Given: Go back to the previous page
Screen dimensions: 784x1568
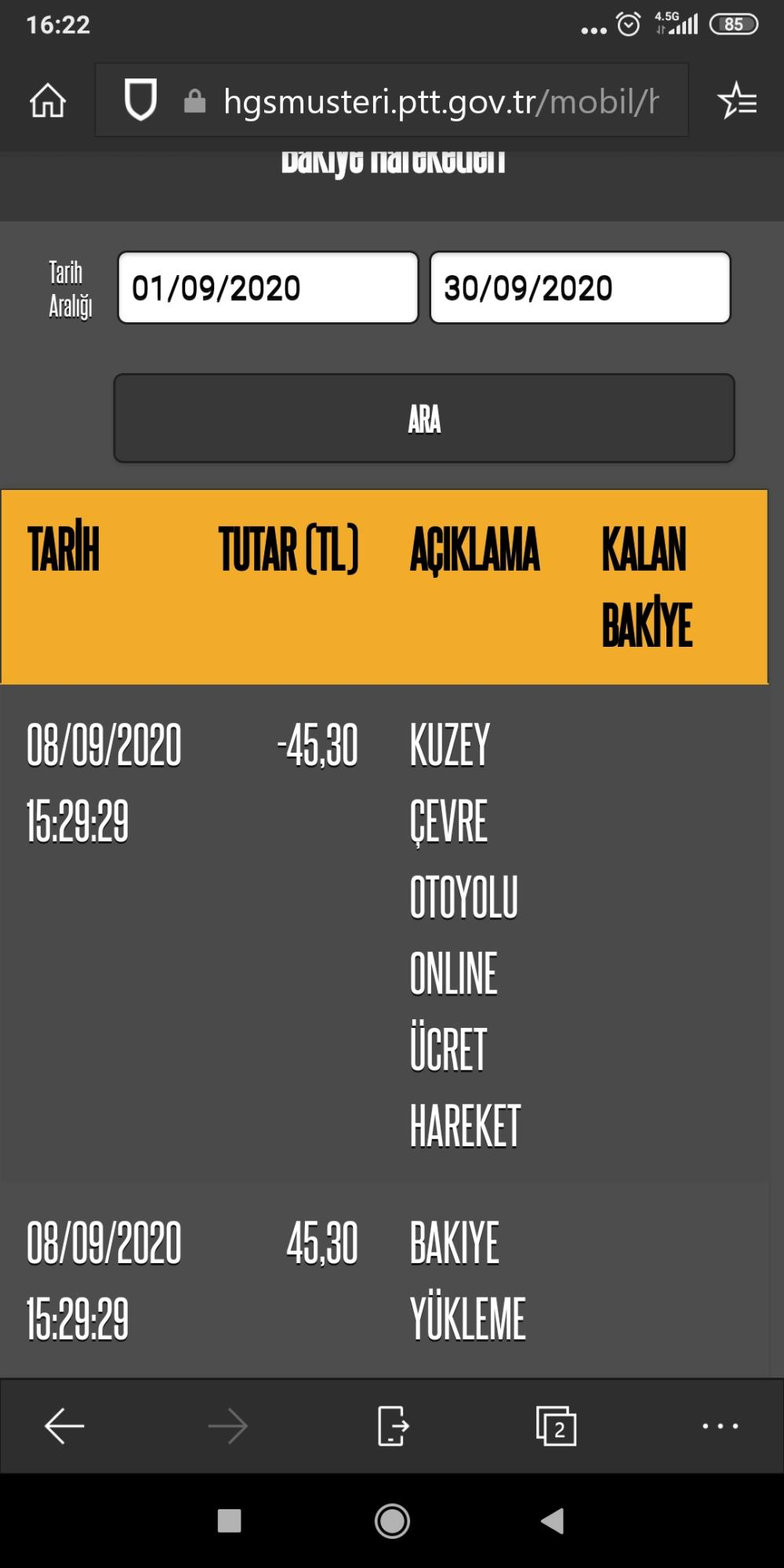Looking at the screenshot, I should (64, 1425).
